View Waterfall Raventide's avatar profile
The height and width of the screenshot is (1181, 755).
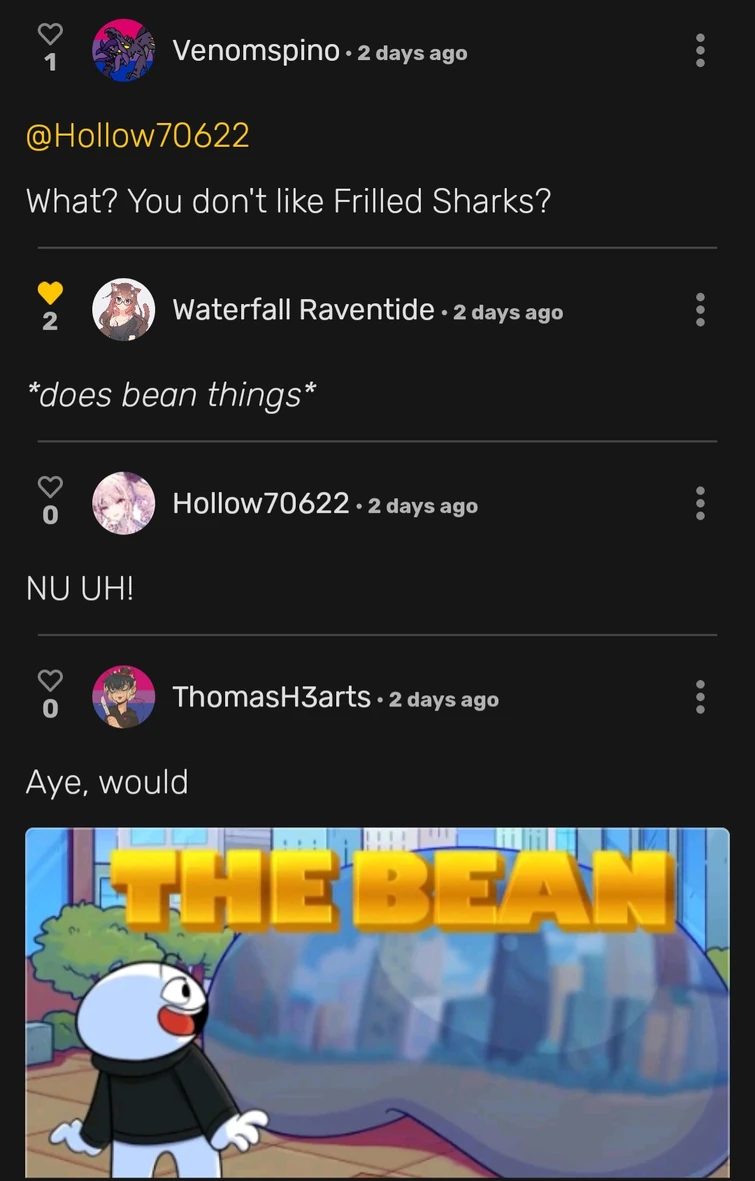click(x=123, y=310)
